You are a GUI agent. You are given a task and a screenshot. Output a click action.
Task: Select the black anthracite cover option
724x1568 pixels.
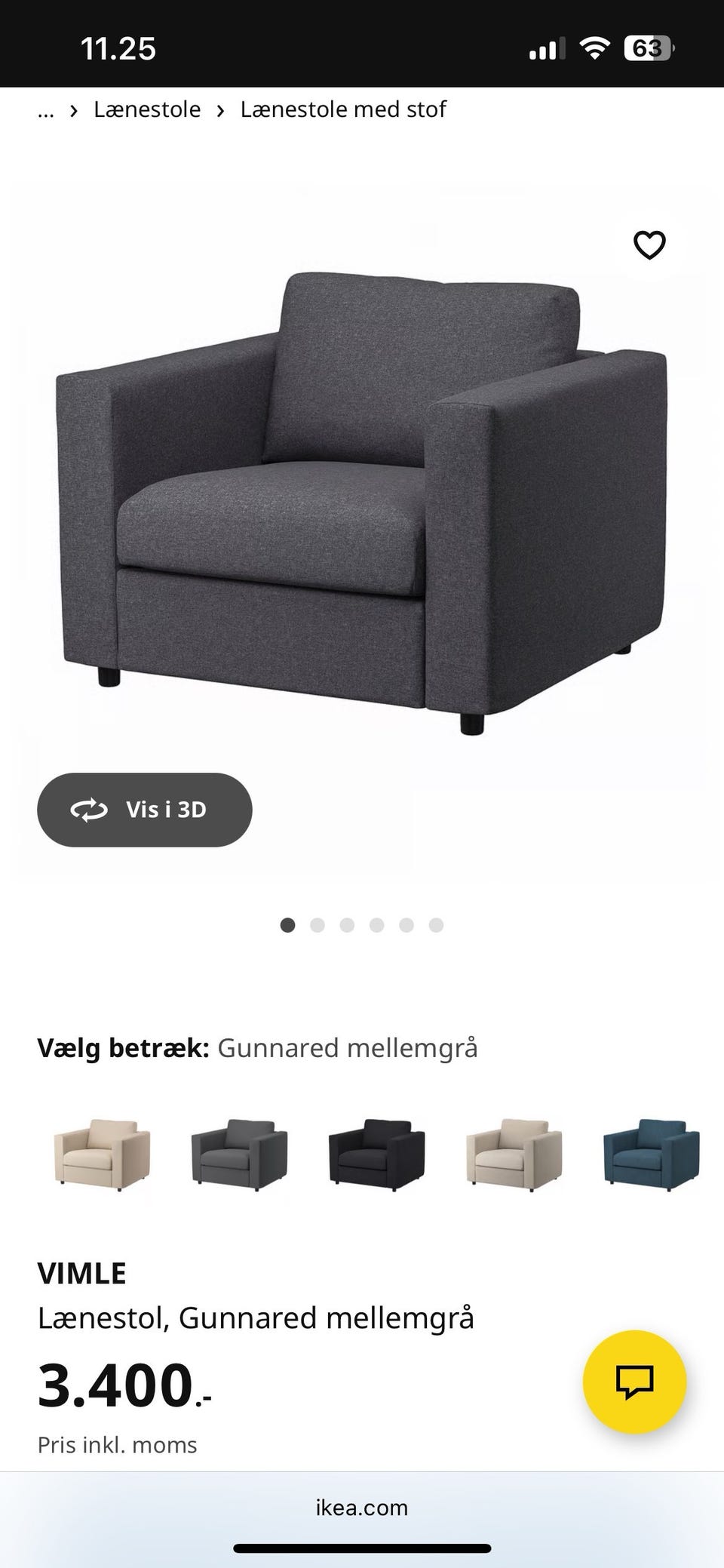pyautogui.click(x=377, y=1157)
